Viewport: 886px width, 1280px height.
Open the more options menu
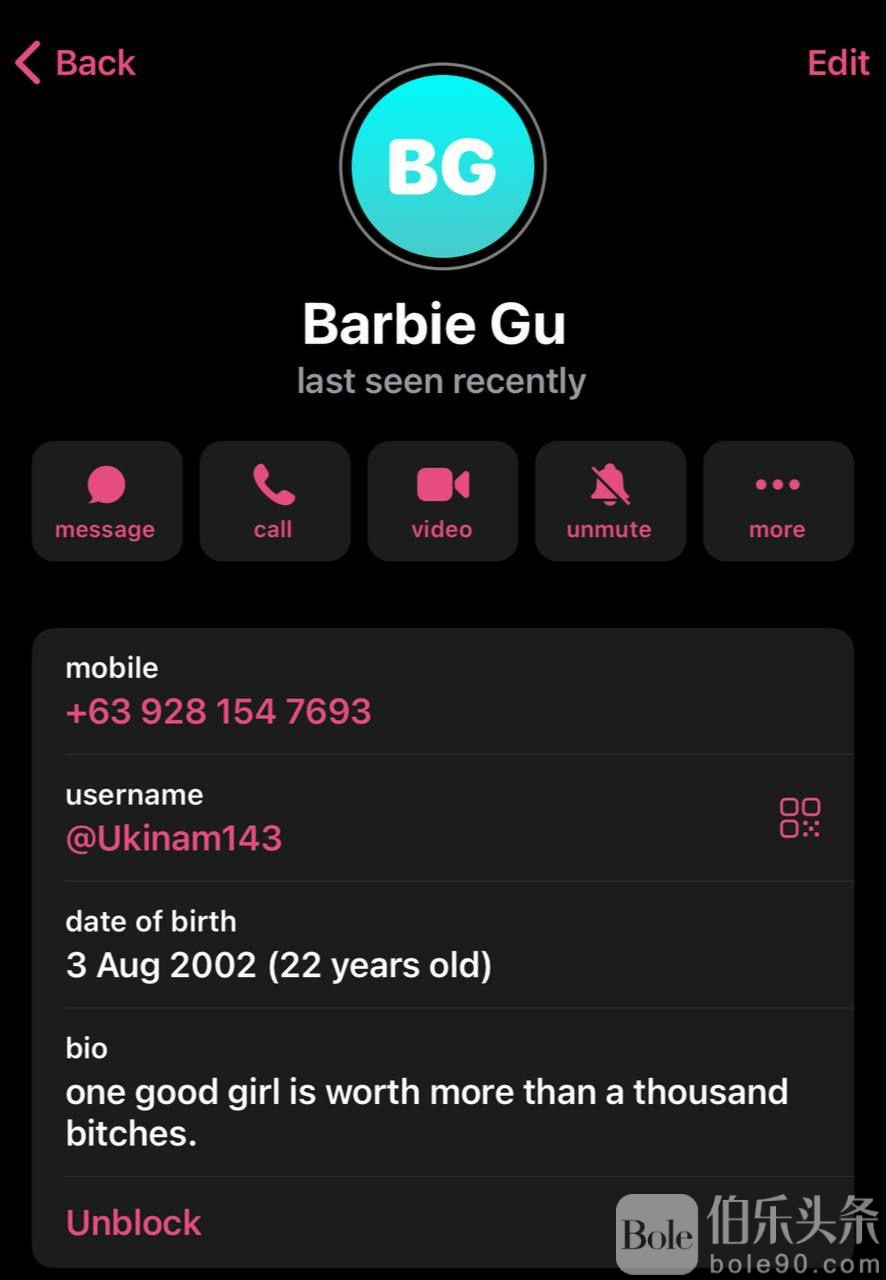pyautogui.click(x=778, y=501)
